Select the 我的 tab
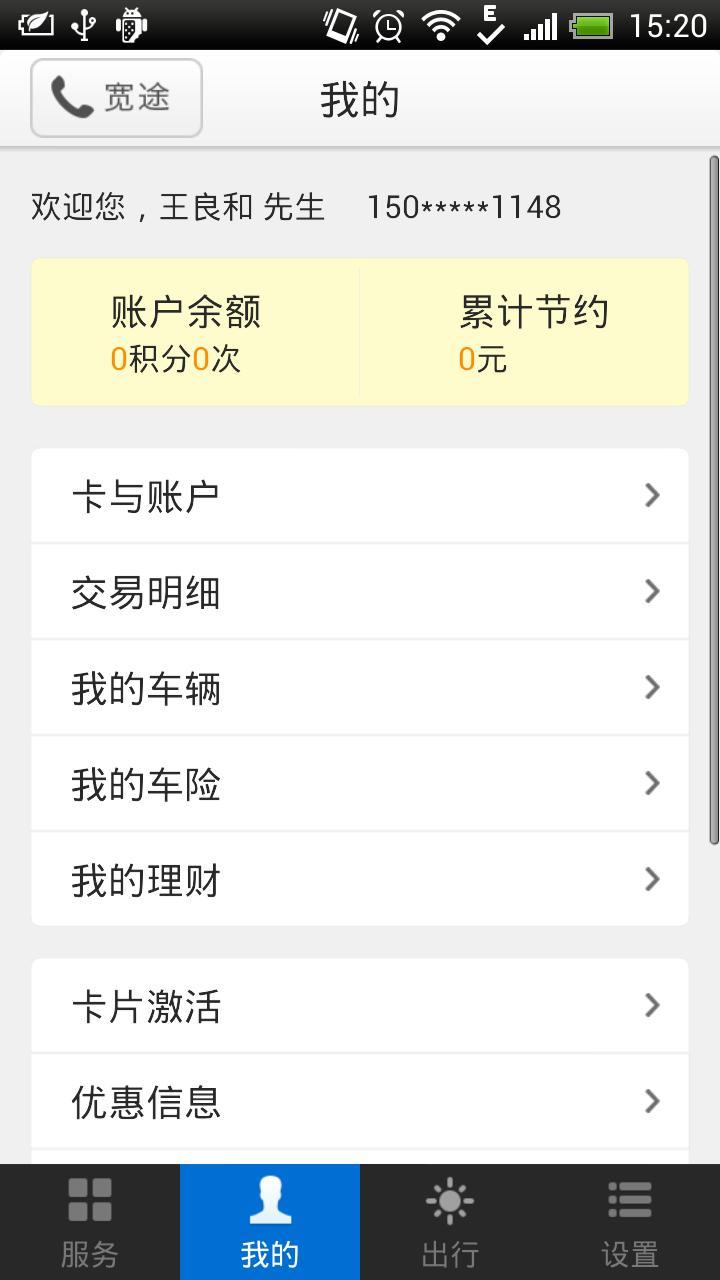This screenshot has width=720, height=1280. pos(270,1222)
